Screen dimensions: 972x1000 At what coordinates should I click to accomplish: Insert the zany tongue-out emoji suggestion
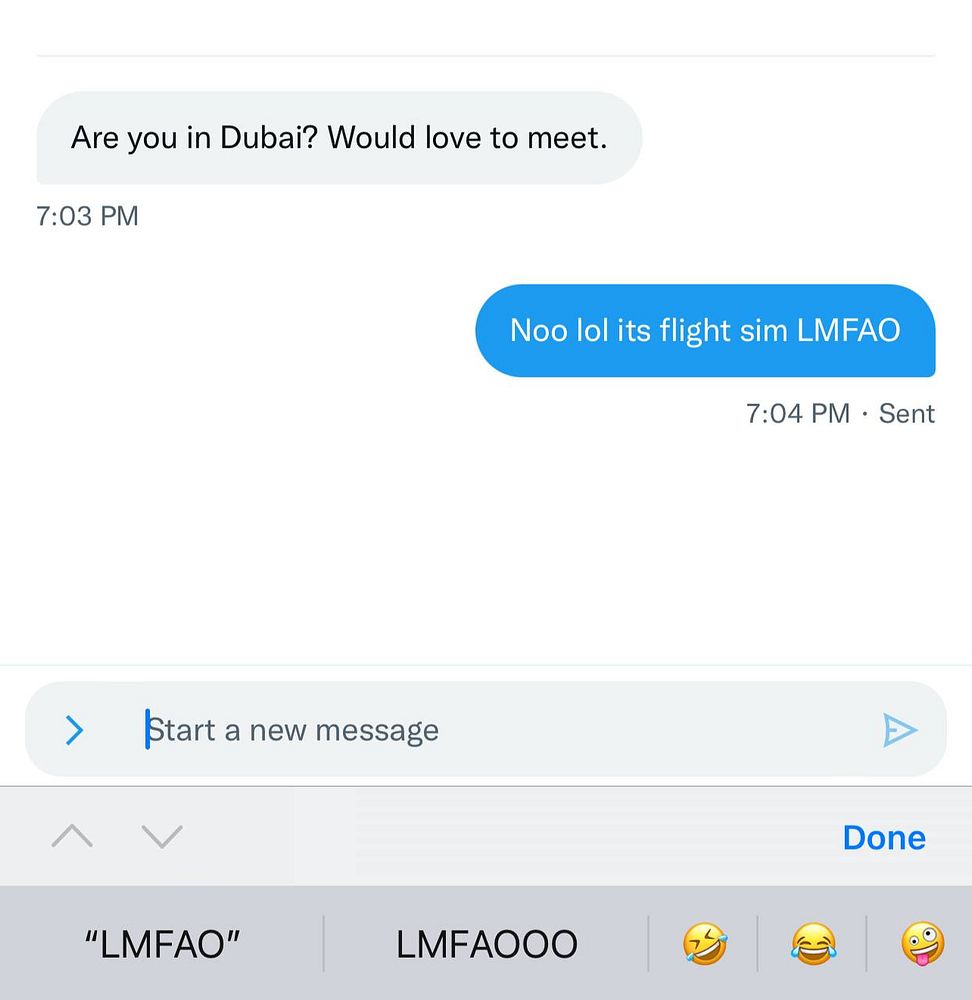(x=922, y=944)
